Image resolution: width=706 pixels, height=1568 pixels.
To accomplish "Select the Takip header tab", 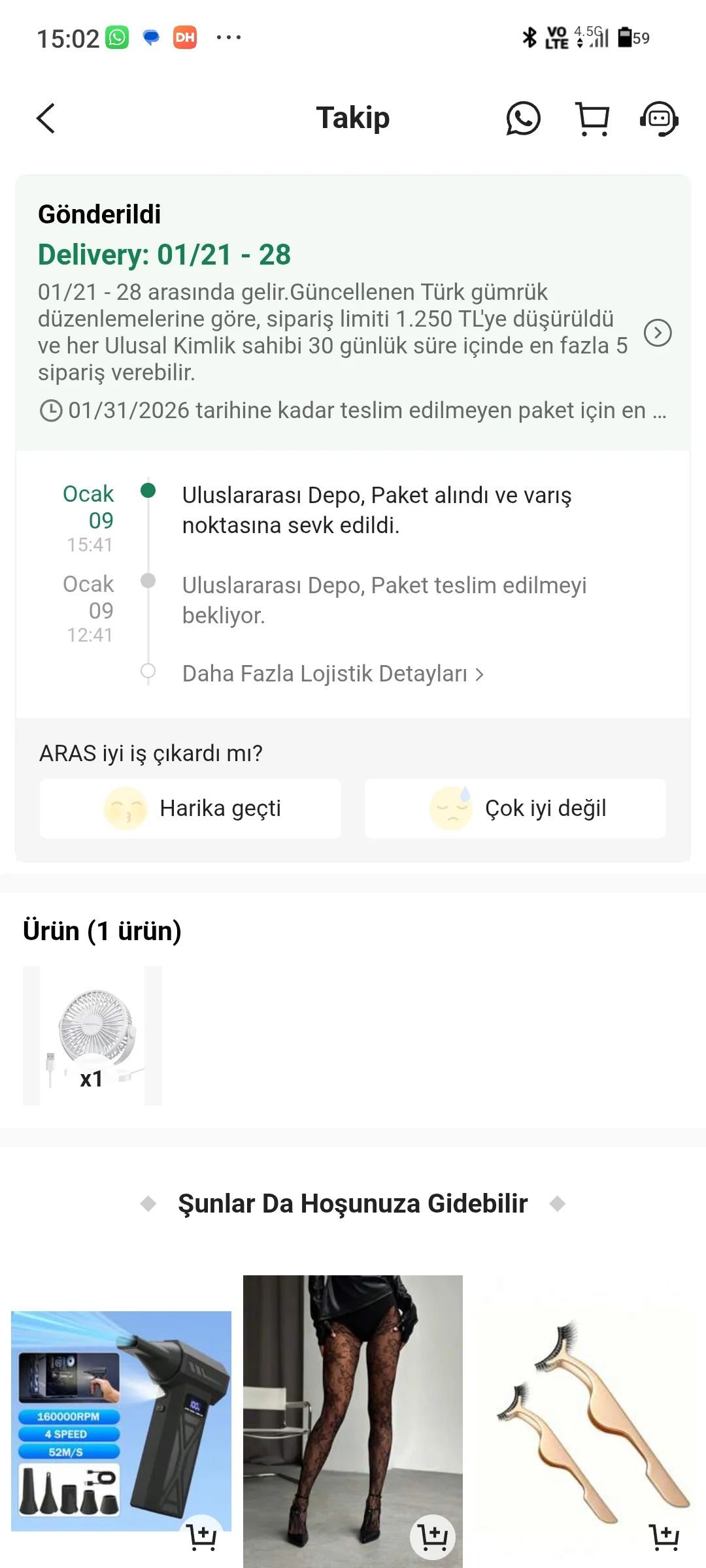I will tap(353, 118).
